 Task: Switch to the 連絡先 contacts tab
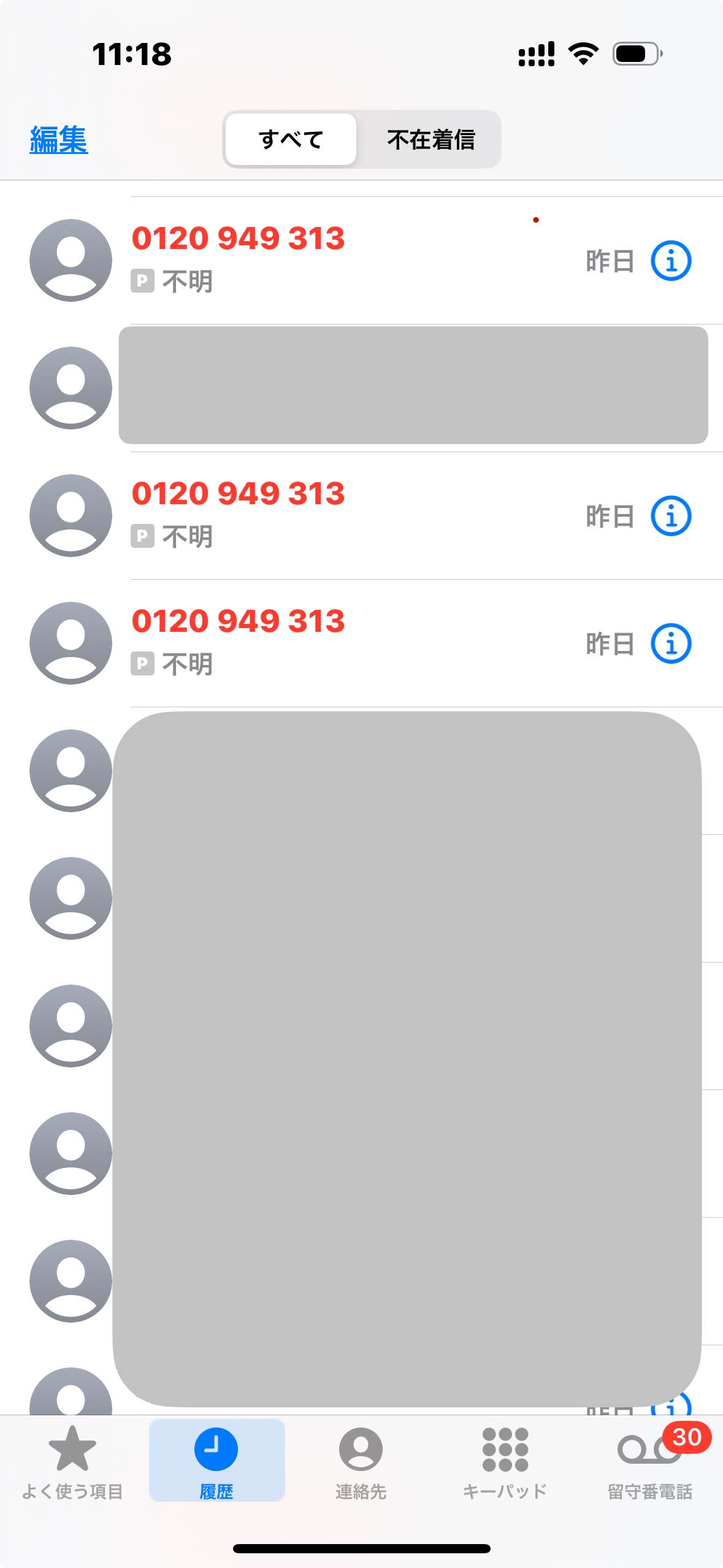click(361, 1462)
